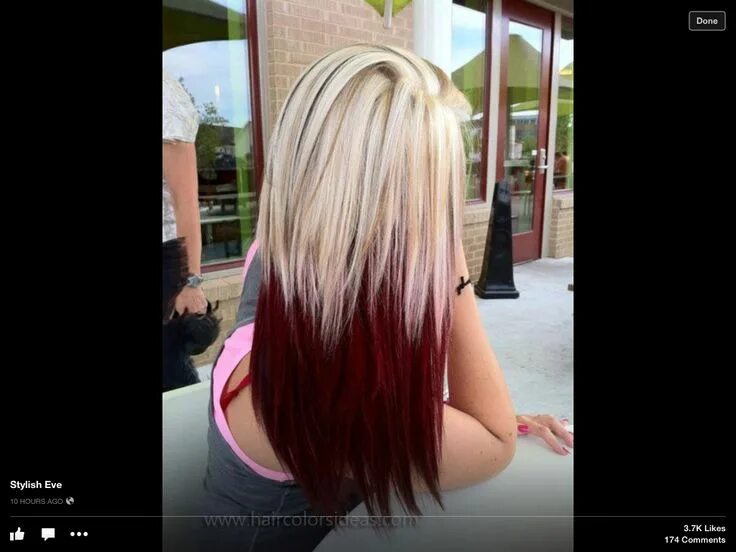Like this photo with the thumbs-up

tap(17, 534)
